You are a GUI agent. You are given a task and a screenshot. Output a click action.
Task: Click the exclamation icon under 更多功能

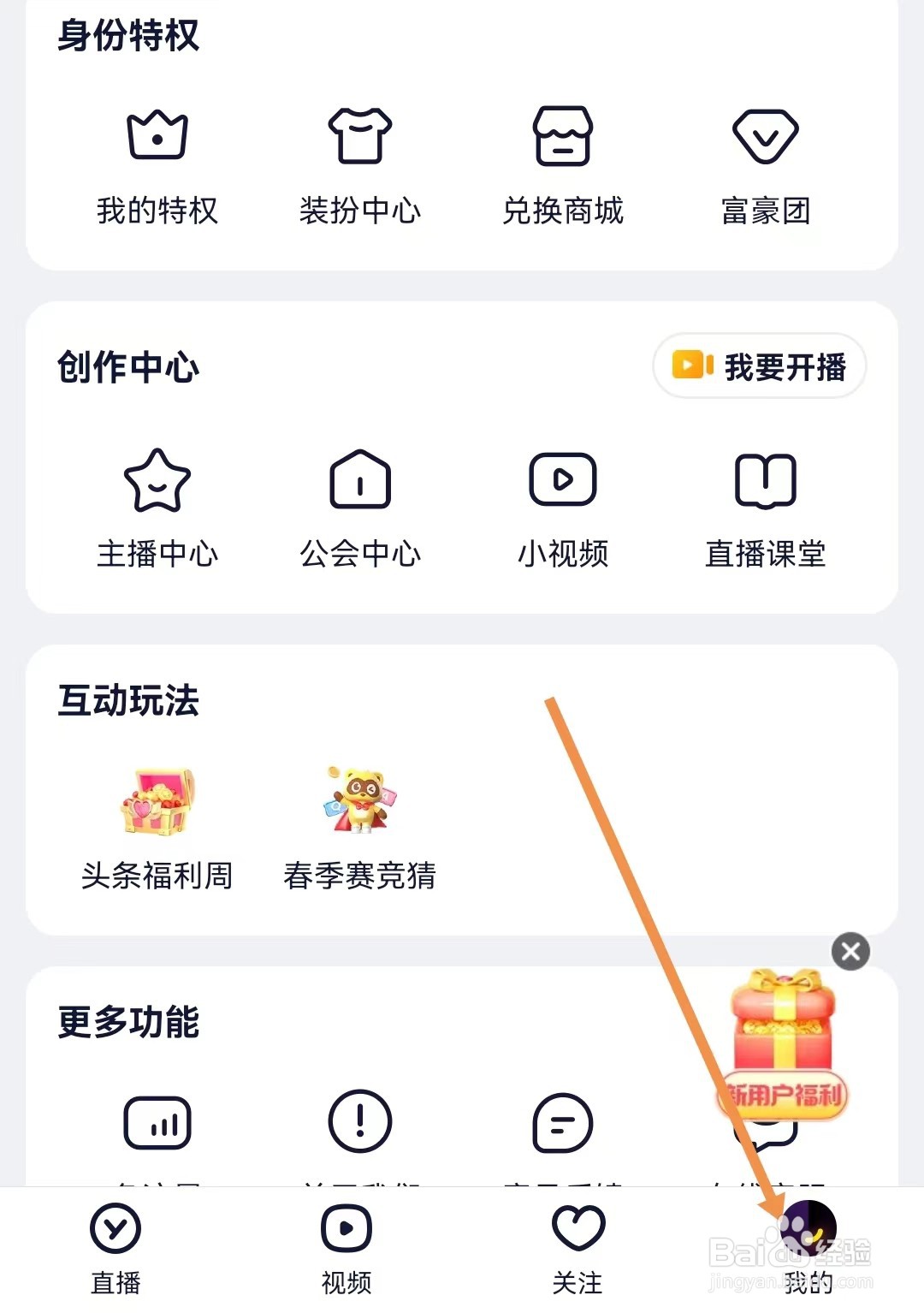coord(359,1121)
